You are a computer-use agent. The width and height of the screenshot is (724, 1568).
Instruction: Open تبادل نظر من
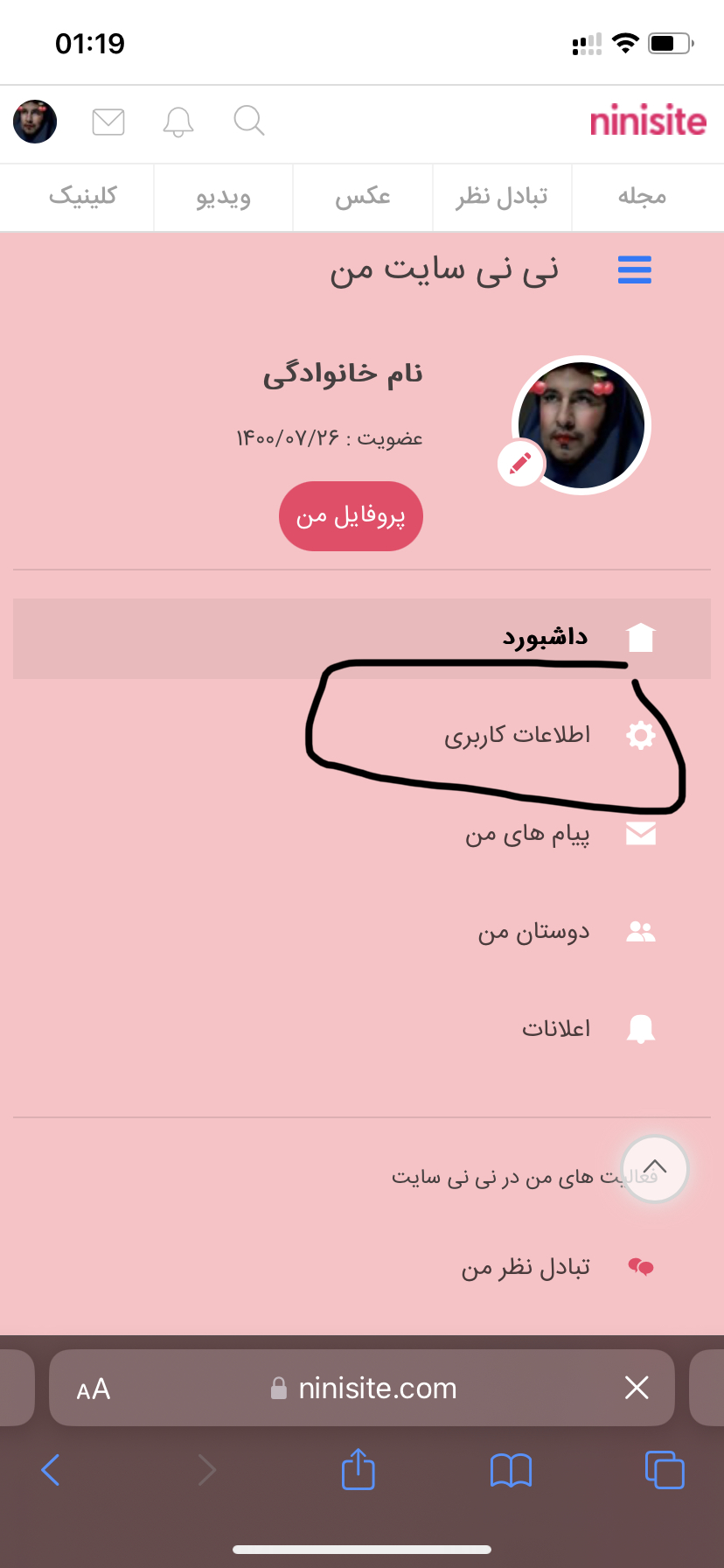[x=362, y=1267]
